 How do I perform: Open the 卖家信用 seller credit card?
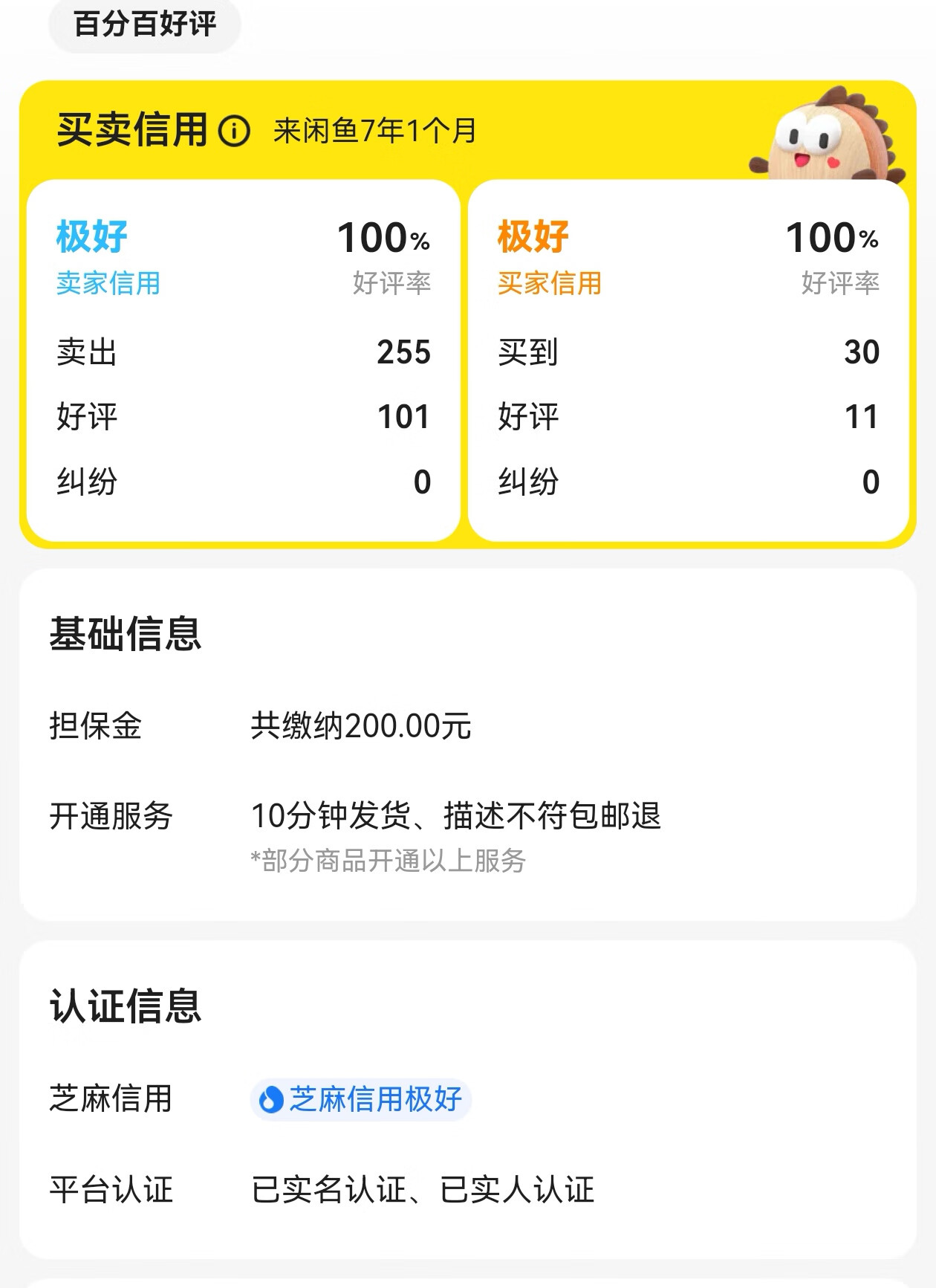point(243,360)
